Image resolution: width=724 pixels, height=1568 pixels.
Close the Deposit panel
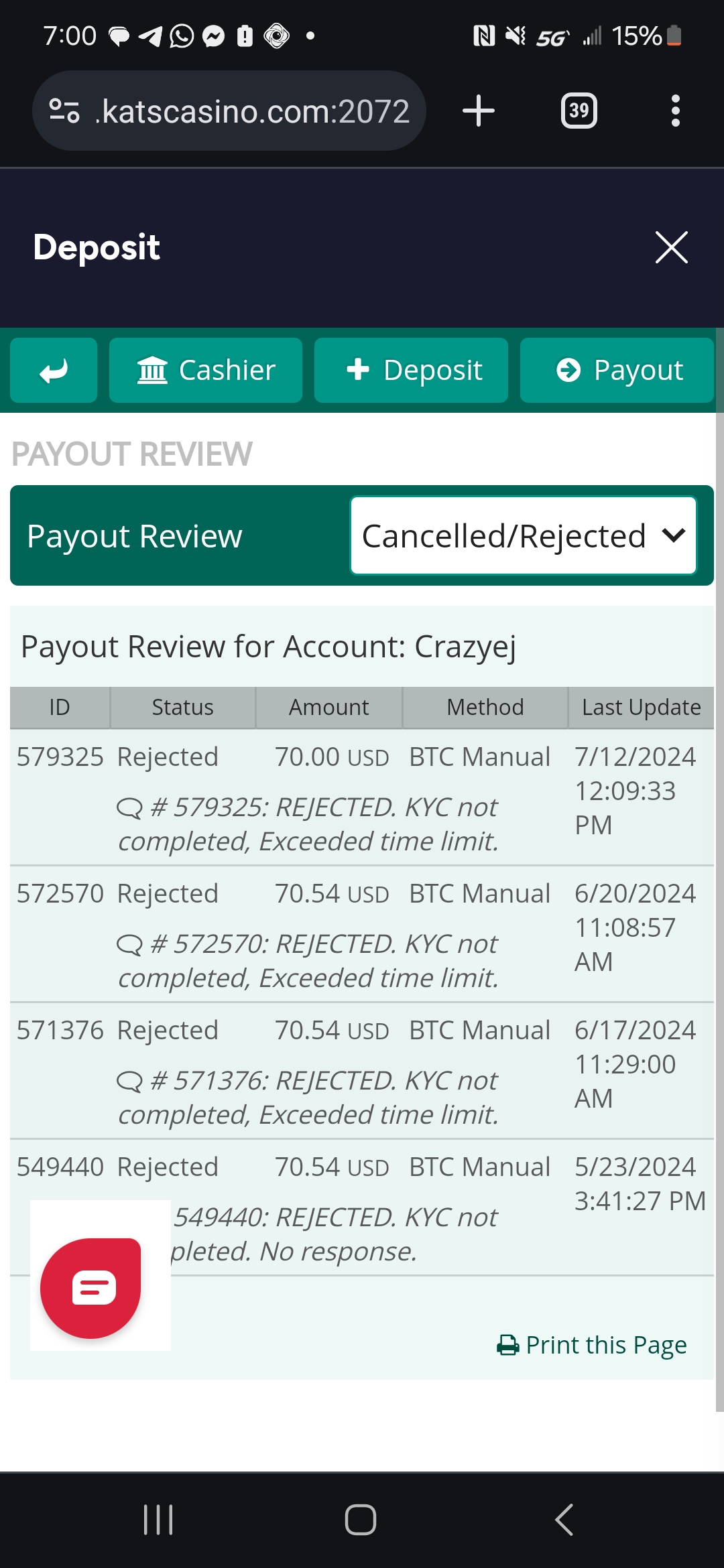(x=671, y=247)
